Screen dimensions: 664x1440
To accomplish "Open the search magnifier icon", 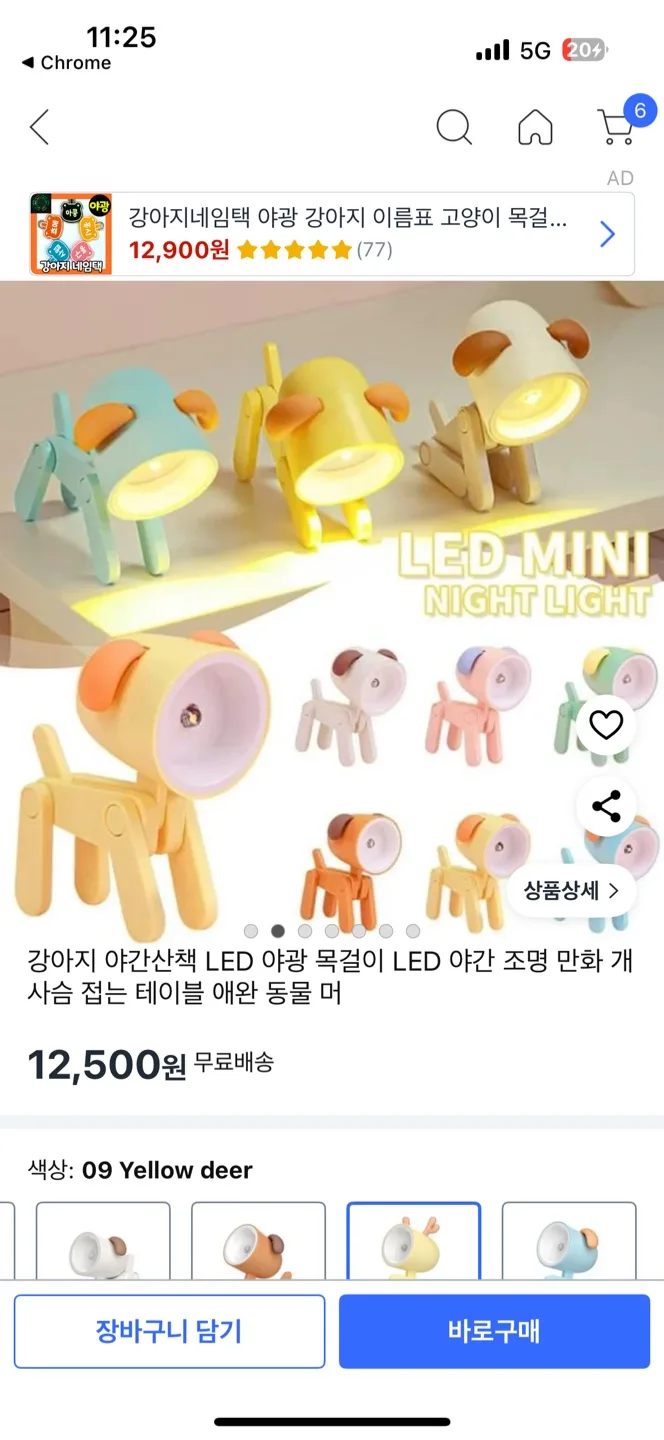I will 454,127.
